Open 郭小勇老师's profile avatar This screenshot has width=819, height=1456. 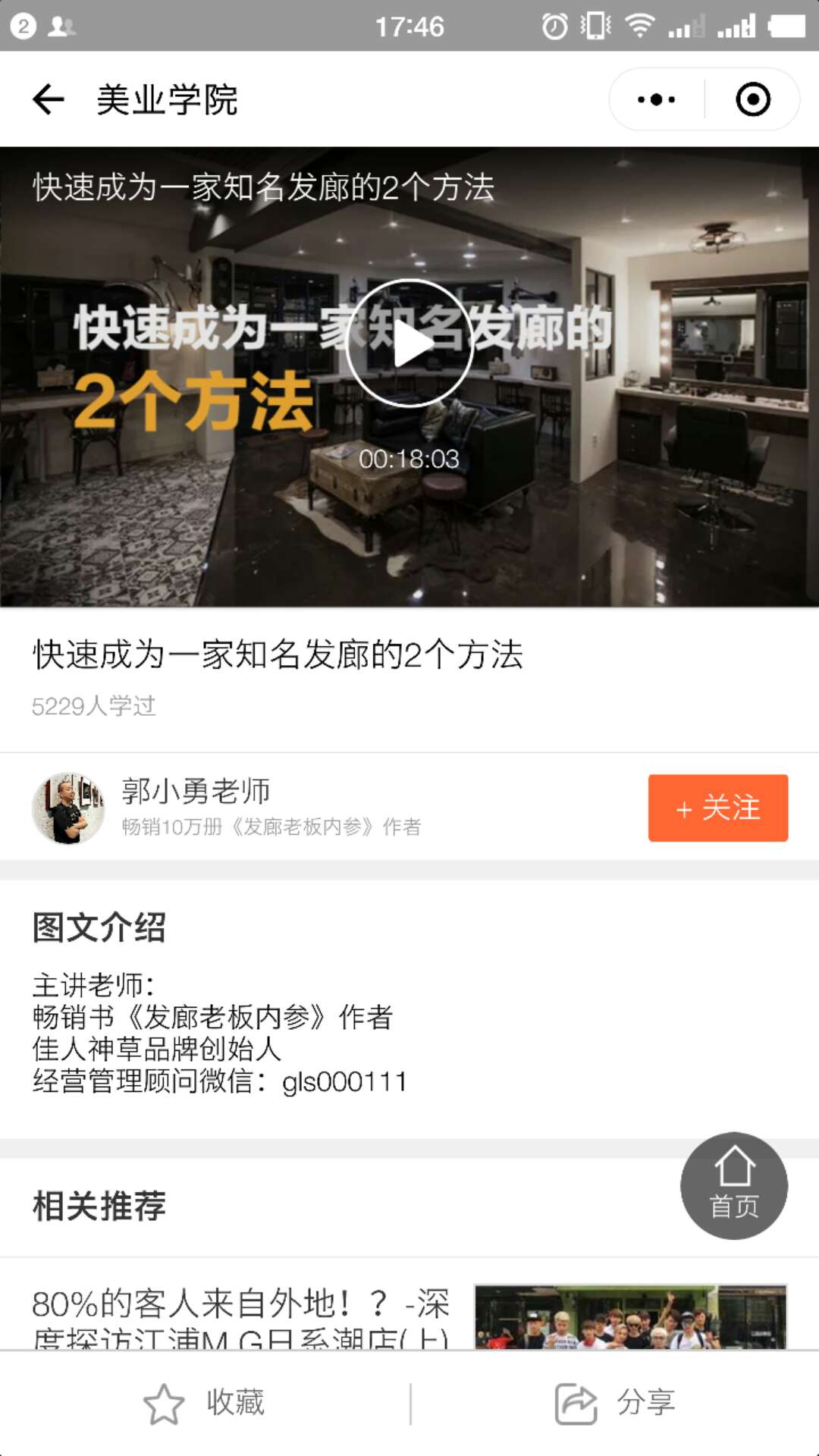(68, 808)
